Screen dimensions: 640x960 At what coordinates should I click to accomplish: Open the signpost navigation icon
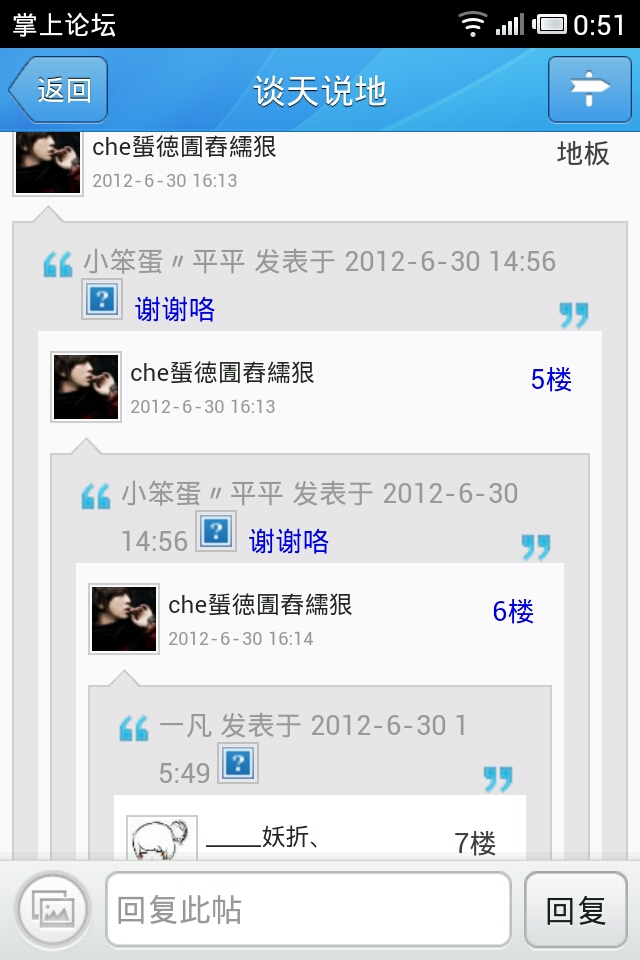click(589, 90)
